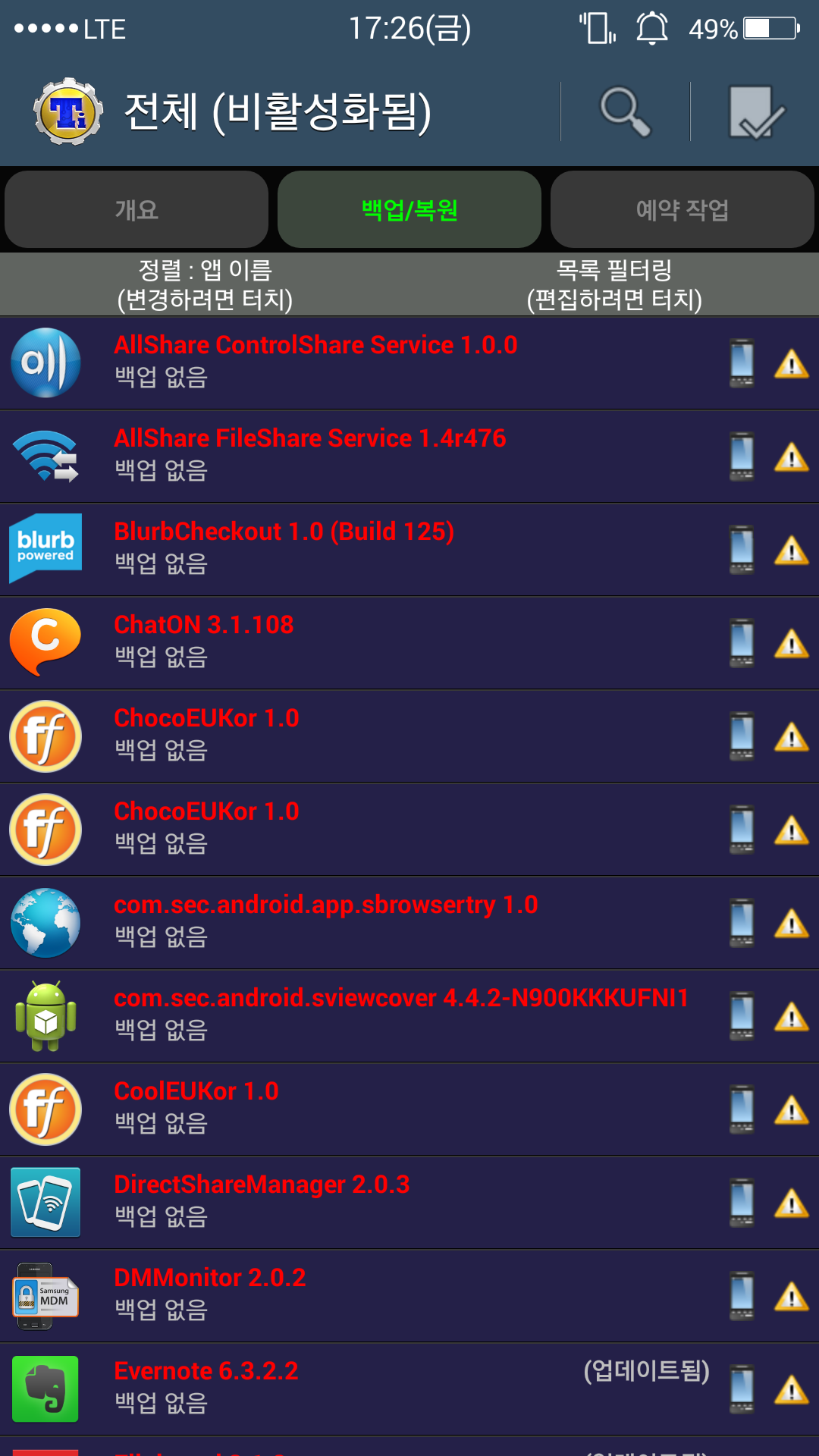Open the batch actions checkmark icon
Screen dimensions: 819x1456
[755, 112]
